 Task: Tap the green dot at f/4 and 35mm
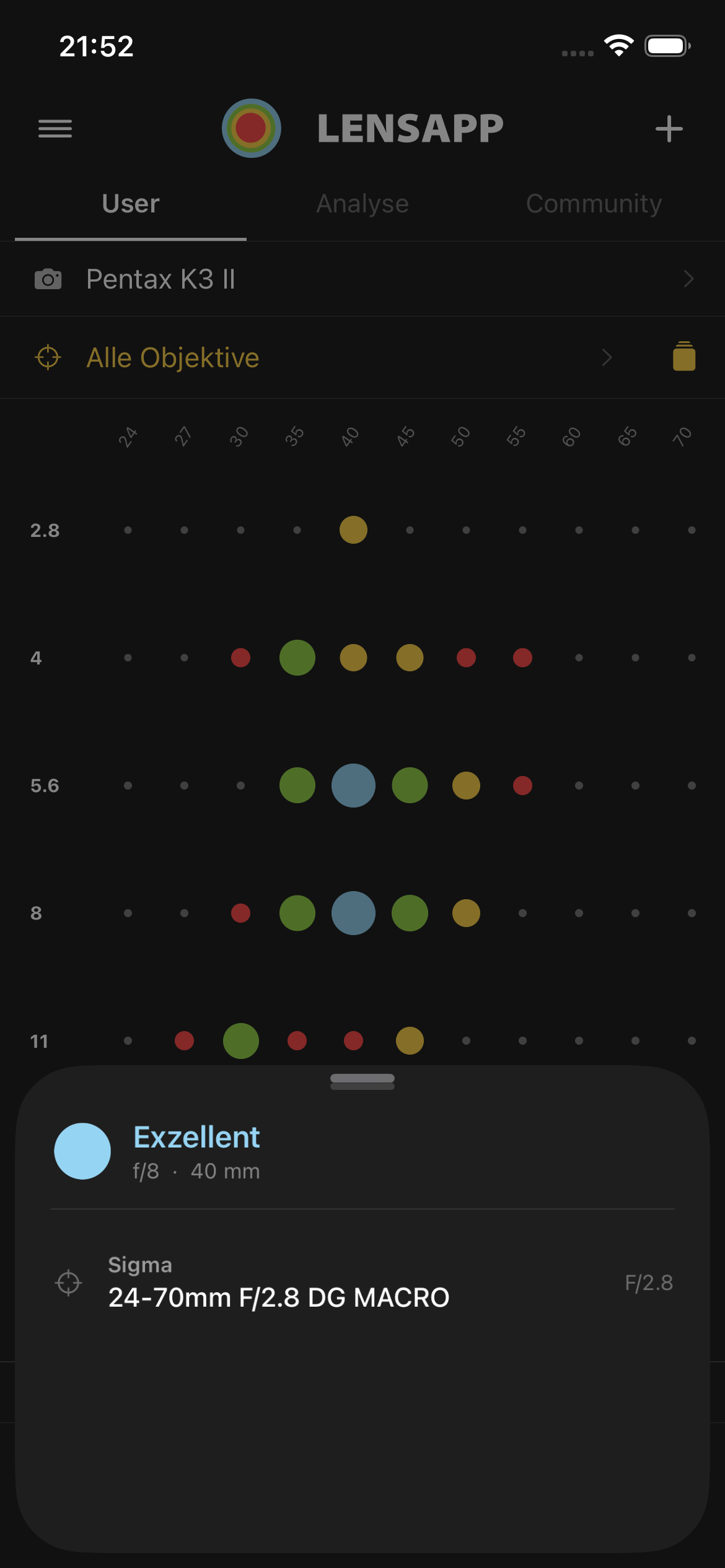(297, 658)
